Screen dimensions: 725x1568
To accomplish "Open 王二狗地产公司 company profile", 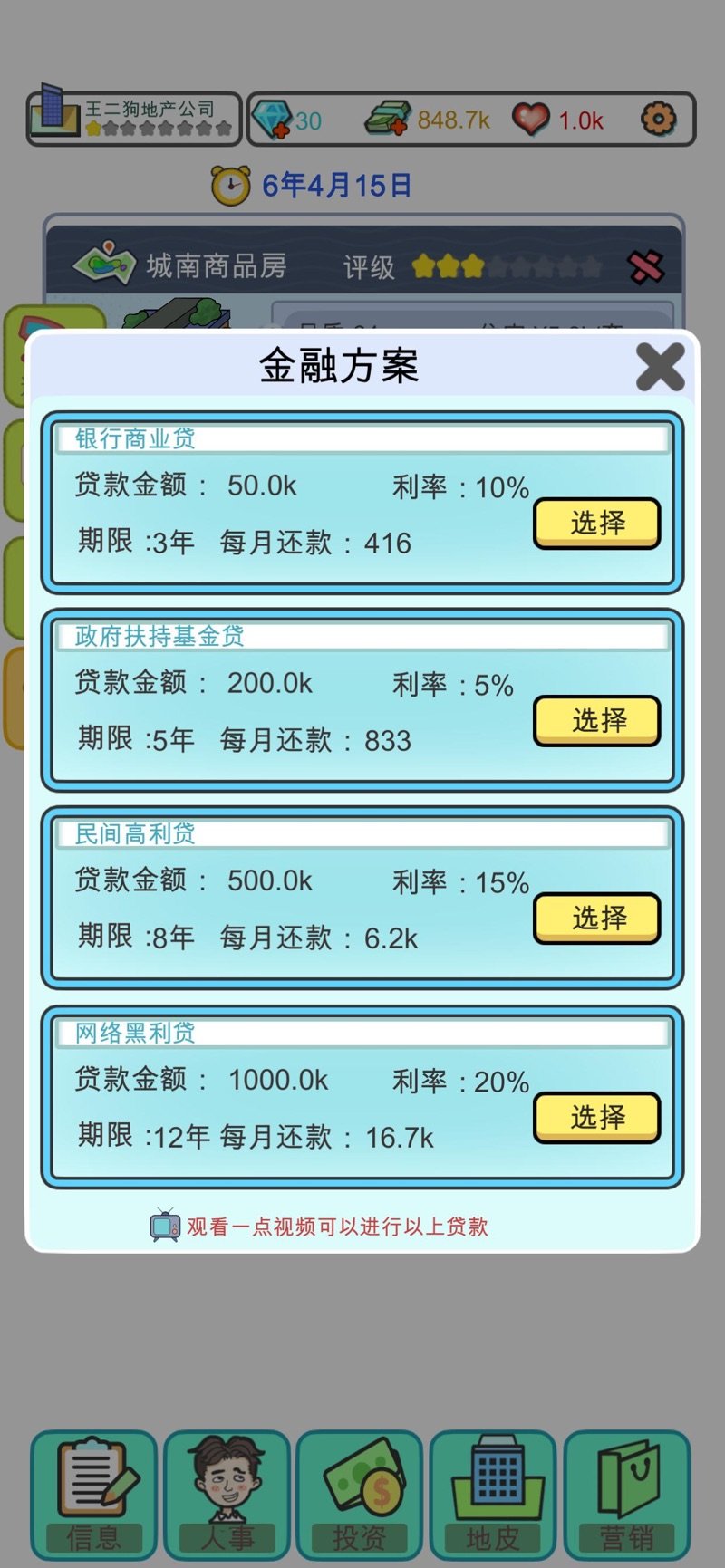I will click(134, 119).
